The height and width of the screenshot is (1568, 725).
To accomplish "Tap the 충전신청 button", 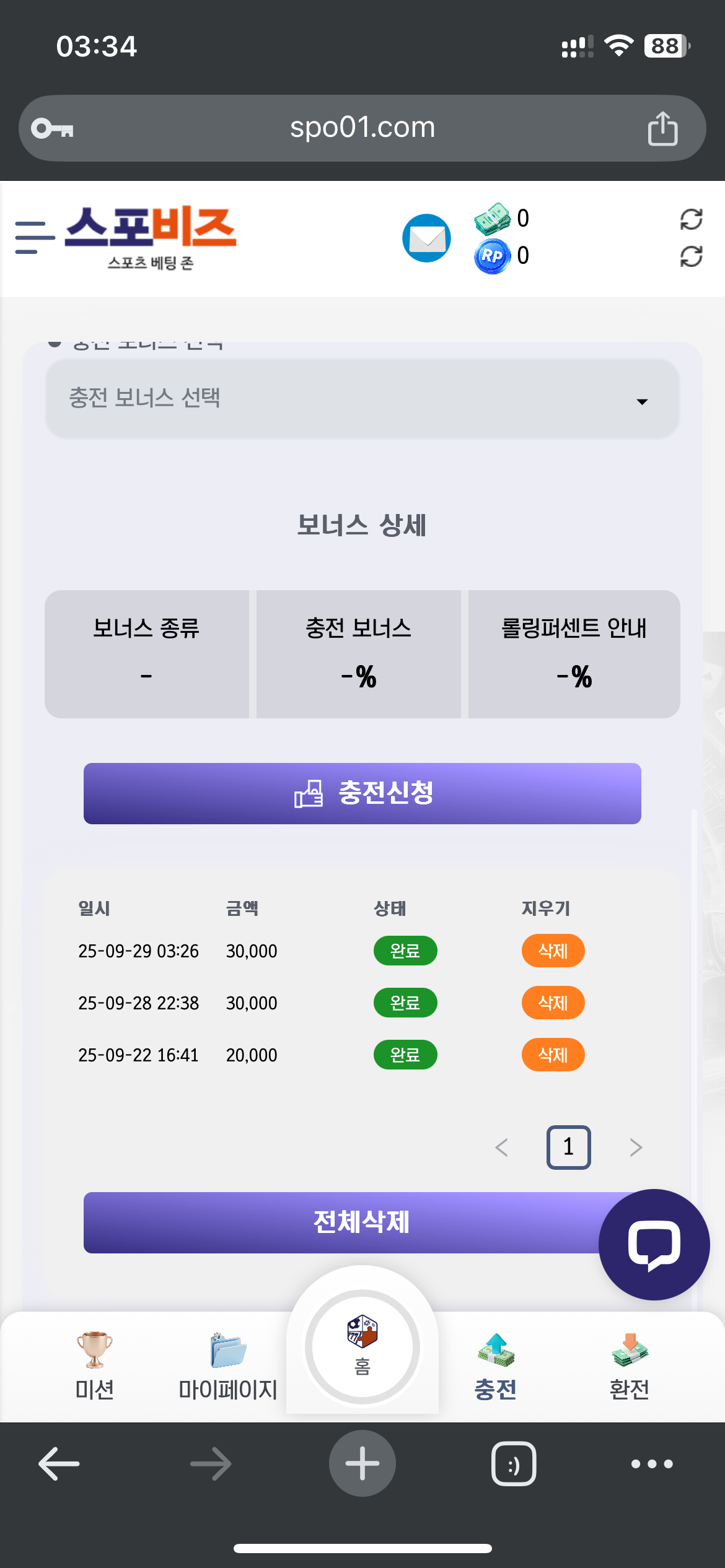I will point(362,793).
